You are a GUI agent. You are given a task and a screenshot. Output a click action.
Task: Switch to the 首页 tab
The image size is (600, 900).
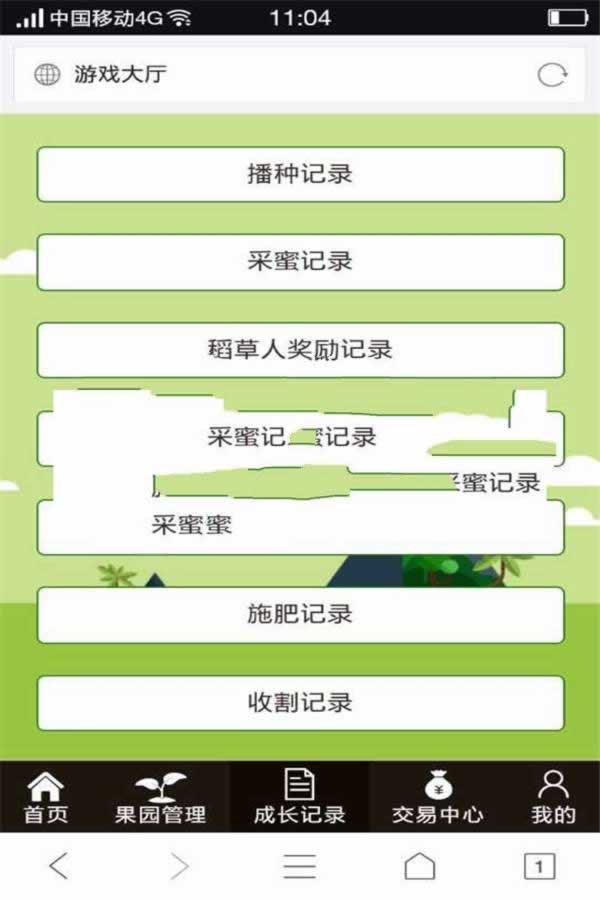[x=46, y=797]
